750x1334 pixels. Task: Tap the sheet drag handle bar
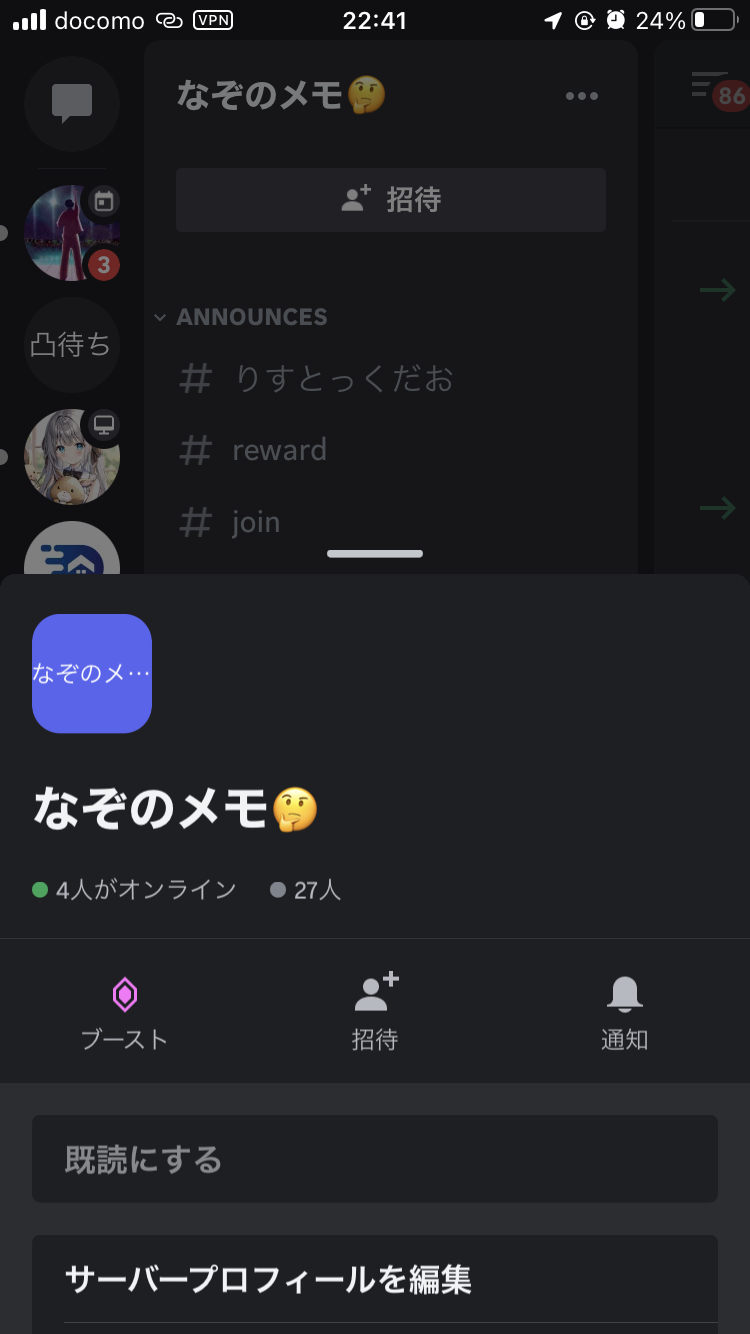click(375, 554)
